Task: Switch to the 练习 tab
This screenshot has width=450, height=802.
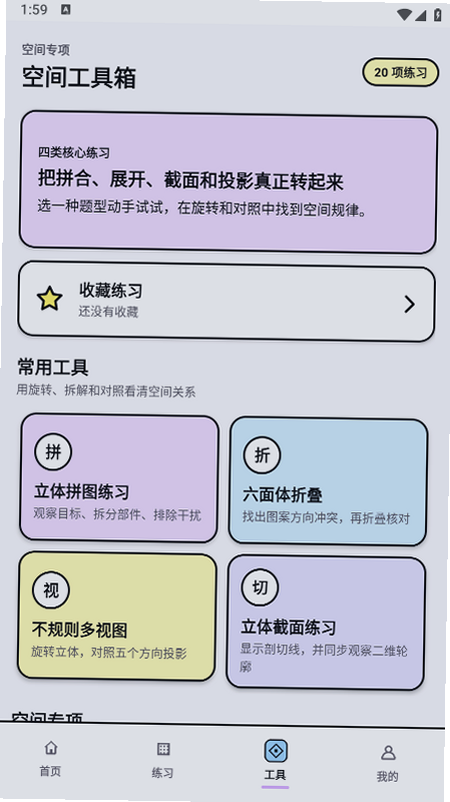Action: point(163,761)
